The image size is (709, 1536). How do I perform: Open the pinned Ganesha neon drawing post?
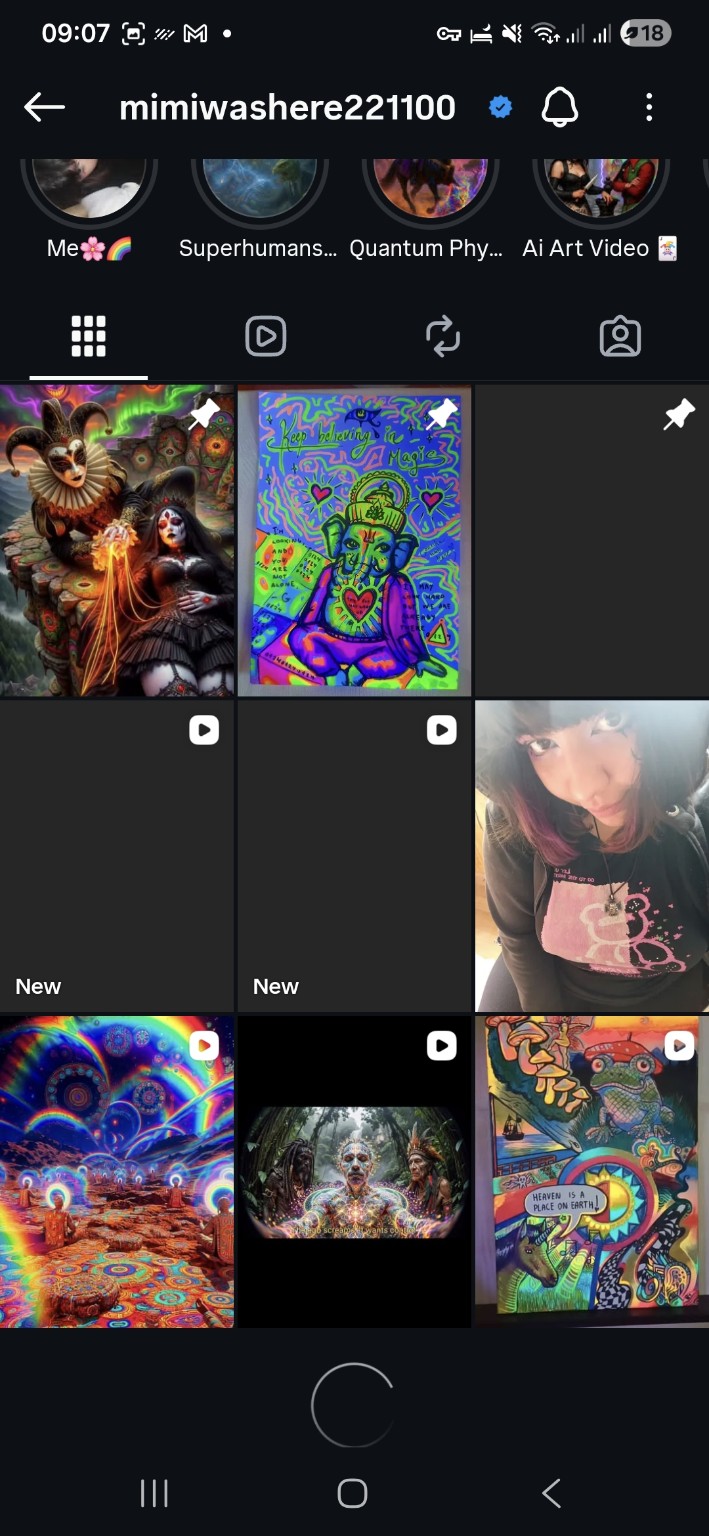pyautogui.click(x=354, y=541)
